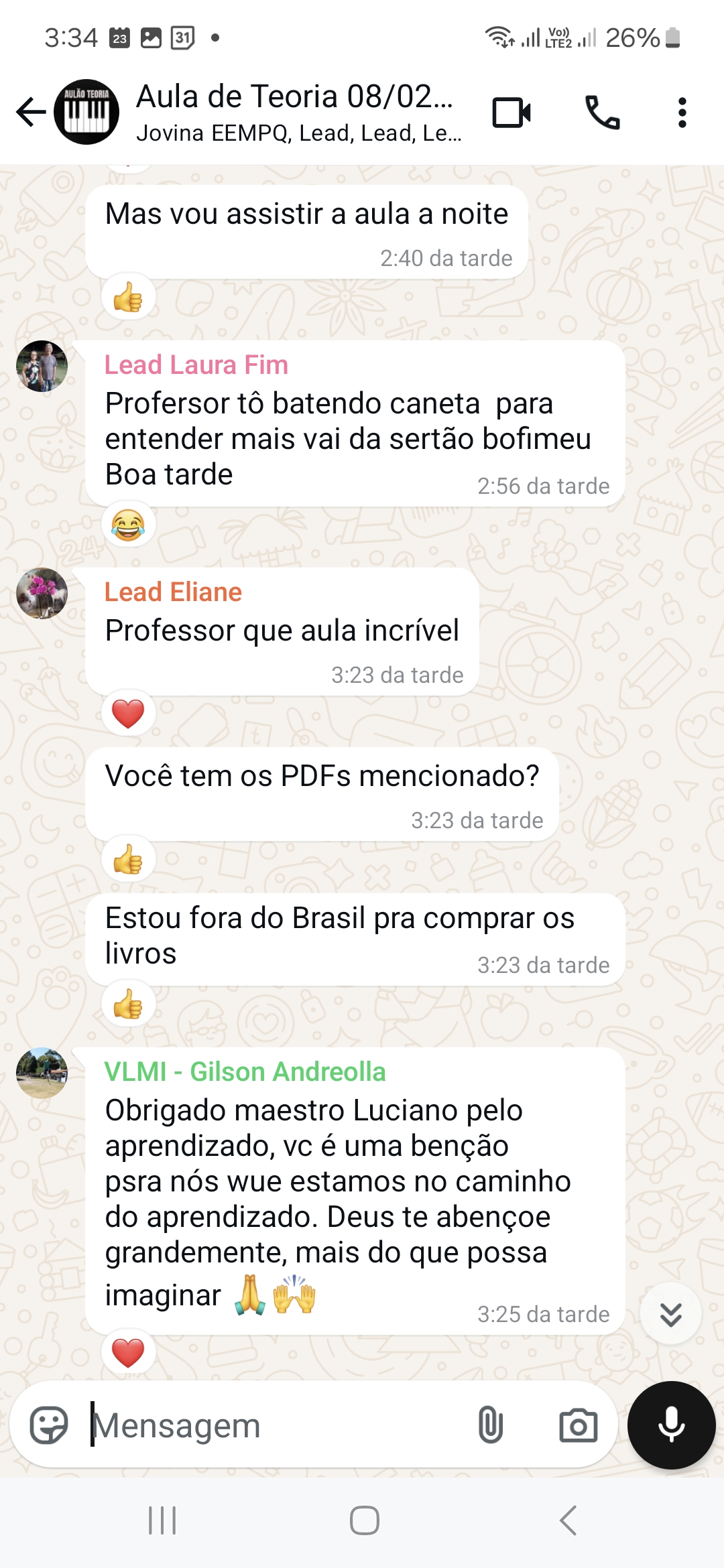
Task: Open the emoji and sticker picker
Action: [x=49, y=1425]
